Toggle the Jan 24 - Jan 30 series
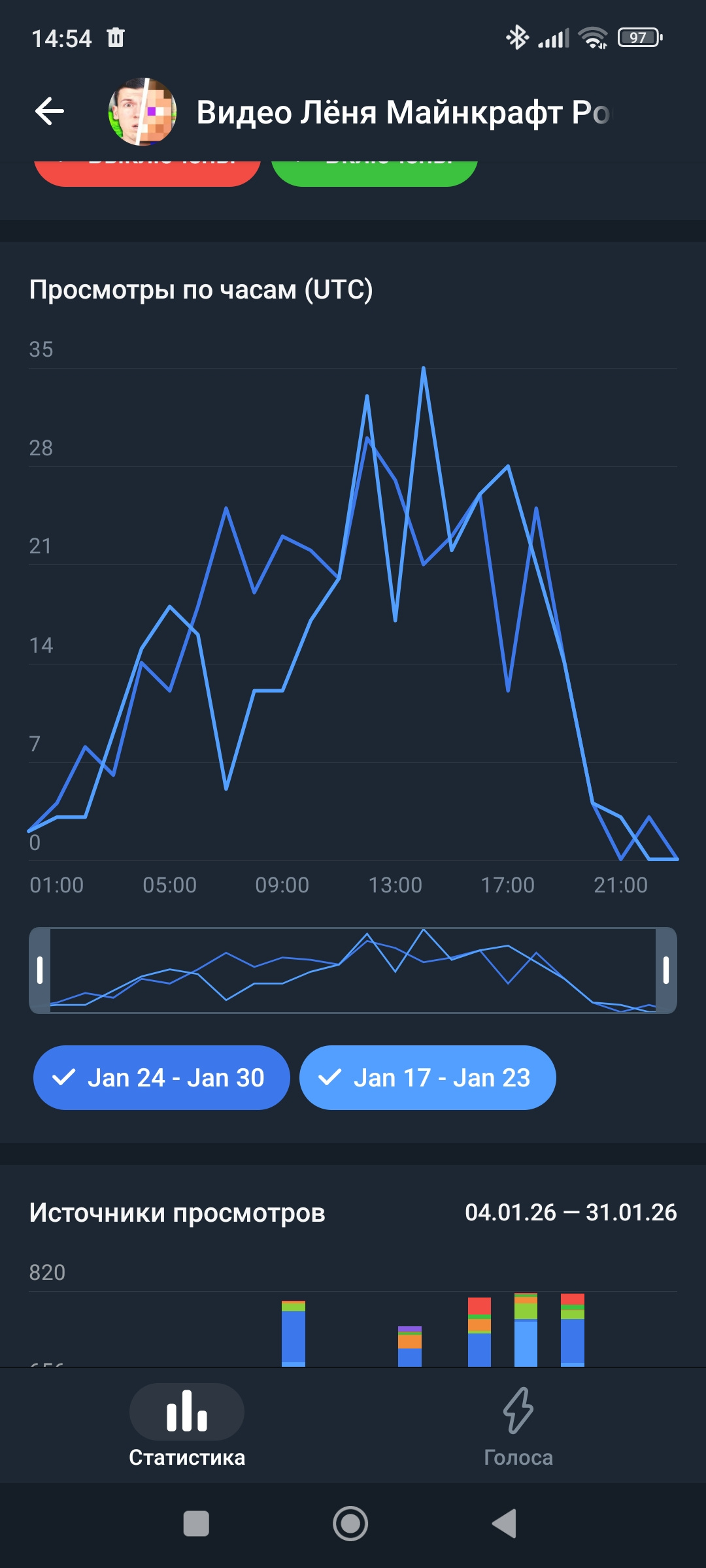 click(161, 1077)
